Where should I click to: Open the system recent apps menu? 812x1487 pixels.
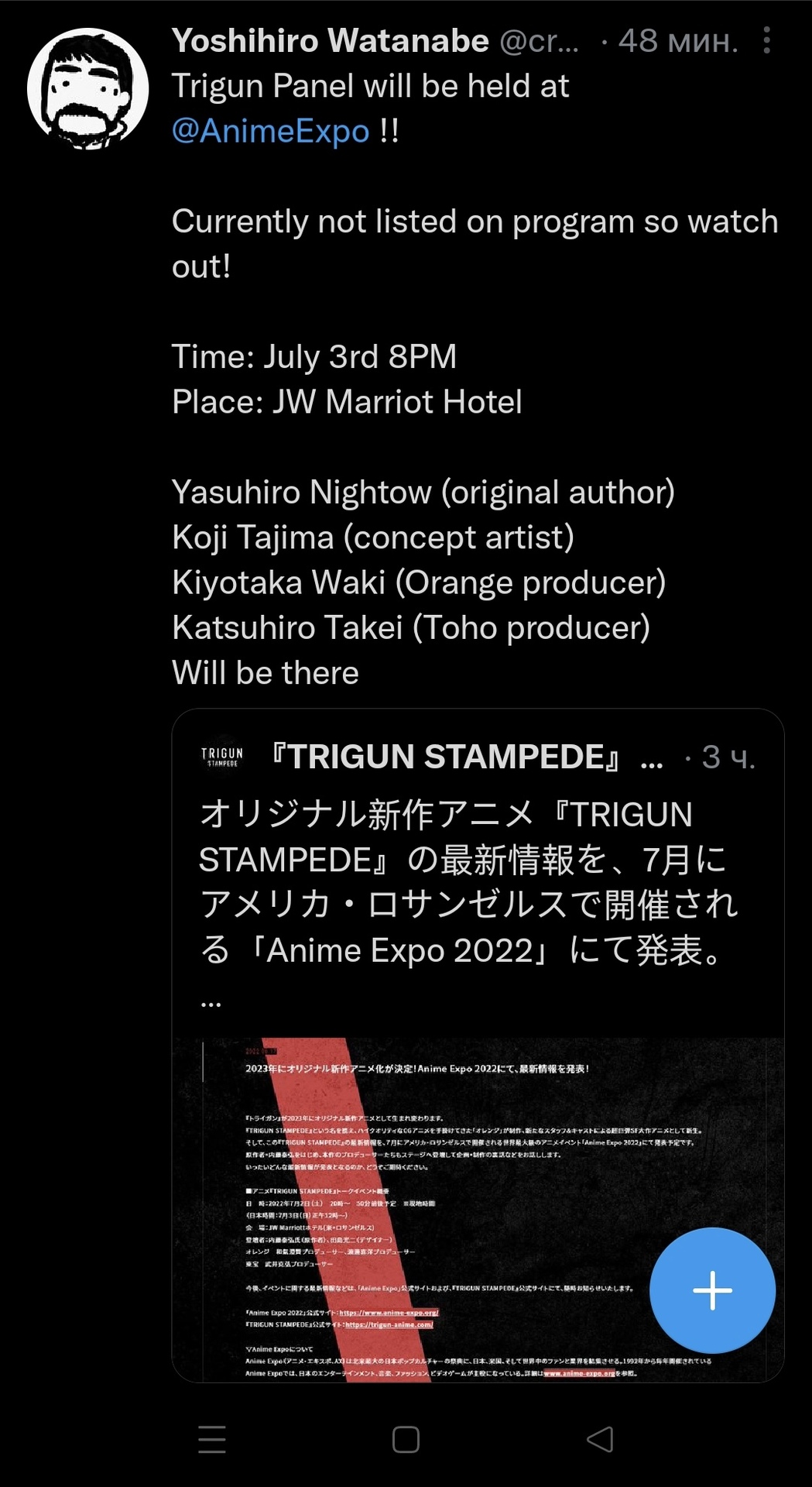pos(212,1440)
